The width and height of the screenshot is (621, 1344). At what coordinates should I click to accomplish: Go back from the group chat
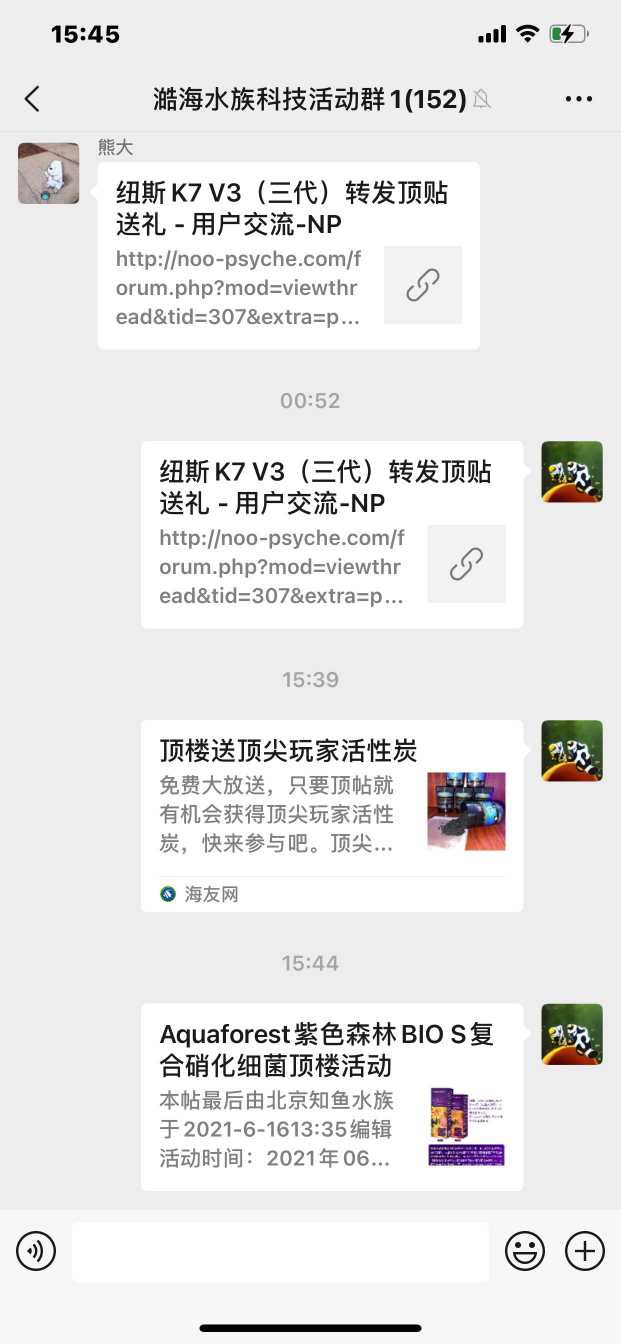pyautogui.click(x=32, y=98)
